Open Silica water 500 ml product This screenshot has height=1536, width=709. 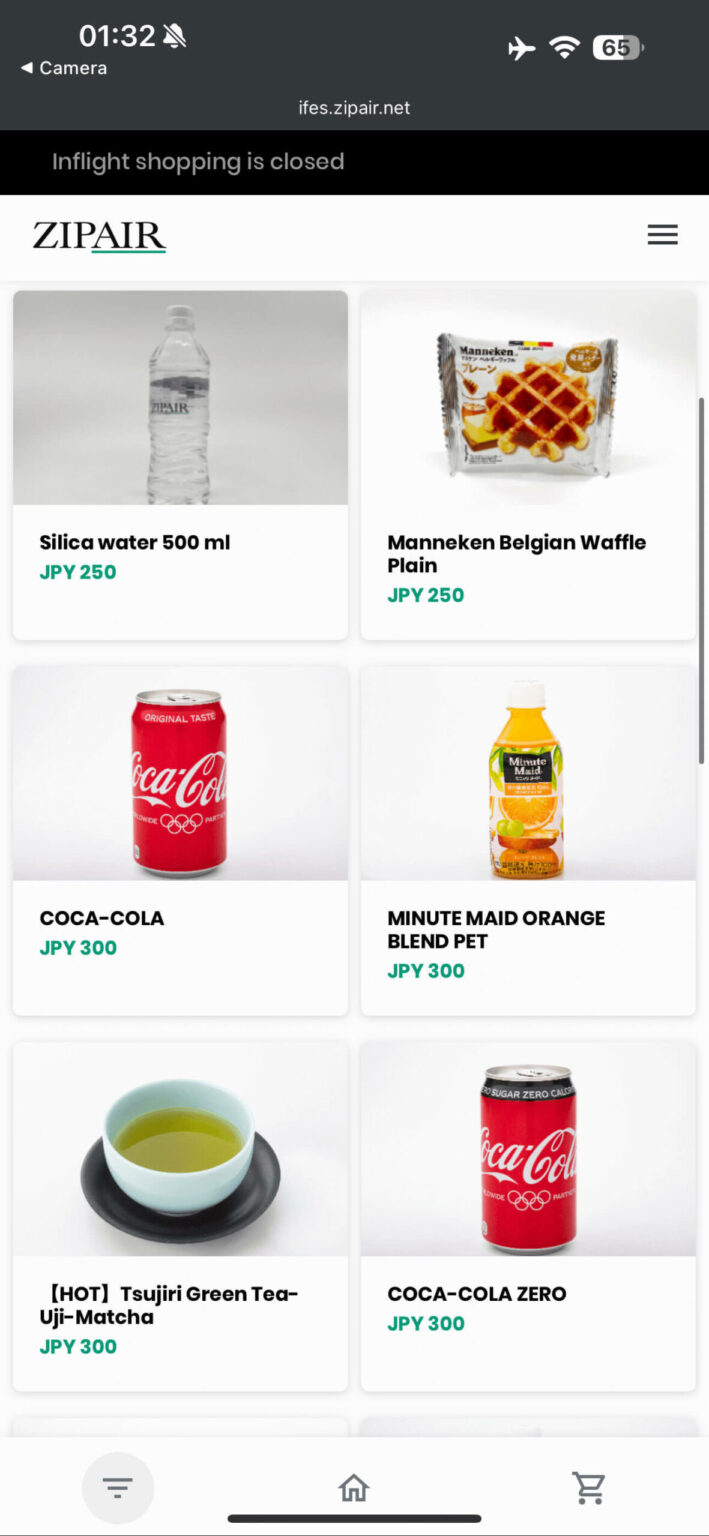click(x=180, y=465)
